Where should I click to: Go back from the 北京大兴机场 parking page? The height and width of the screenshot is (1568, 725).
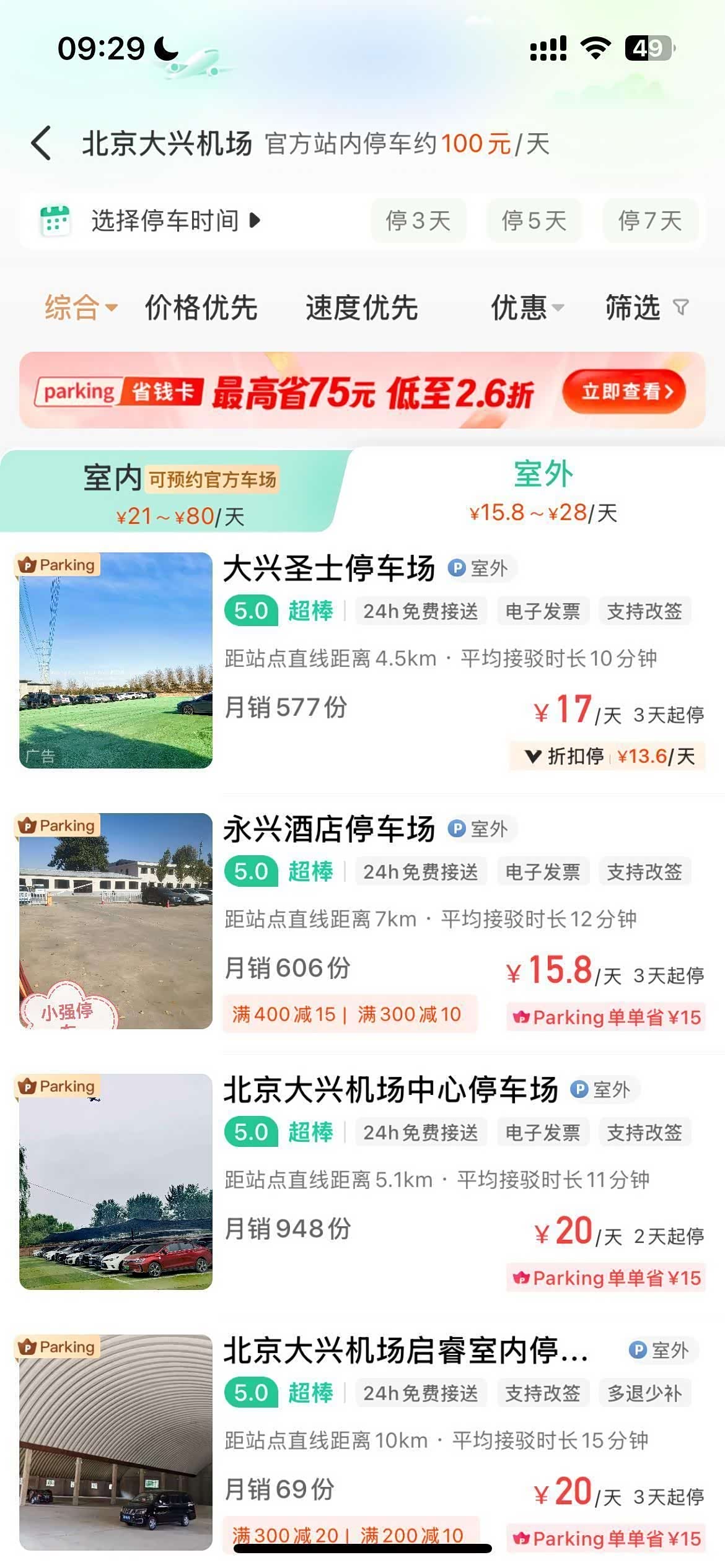(42, 143)
